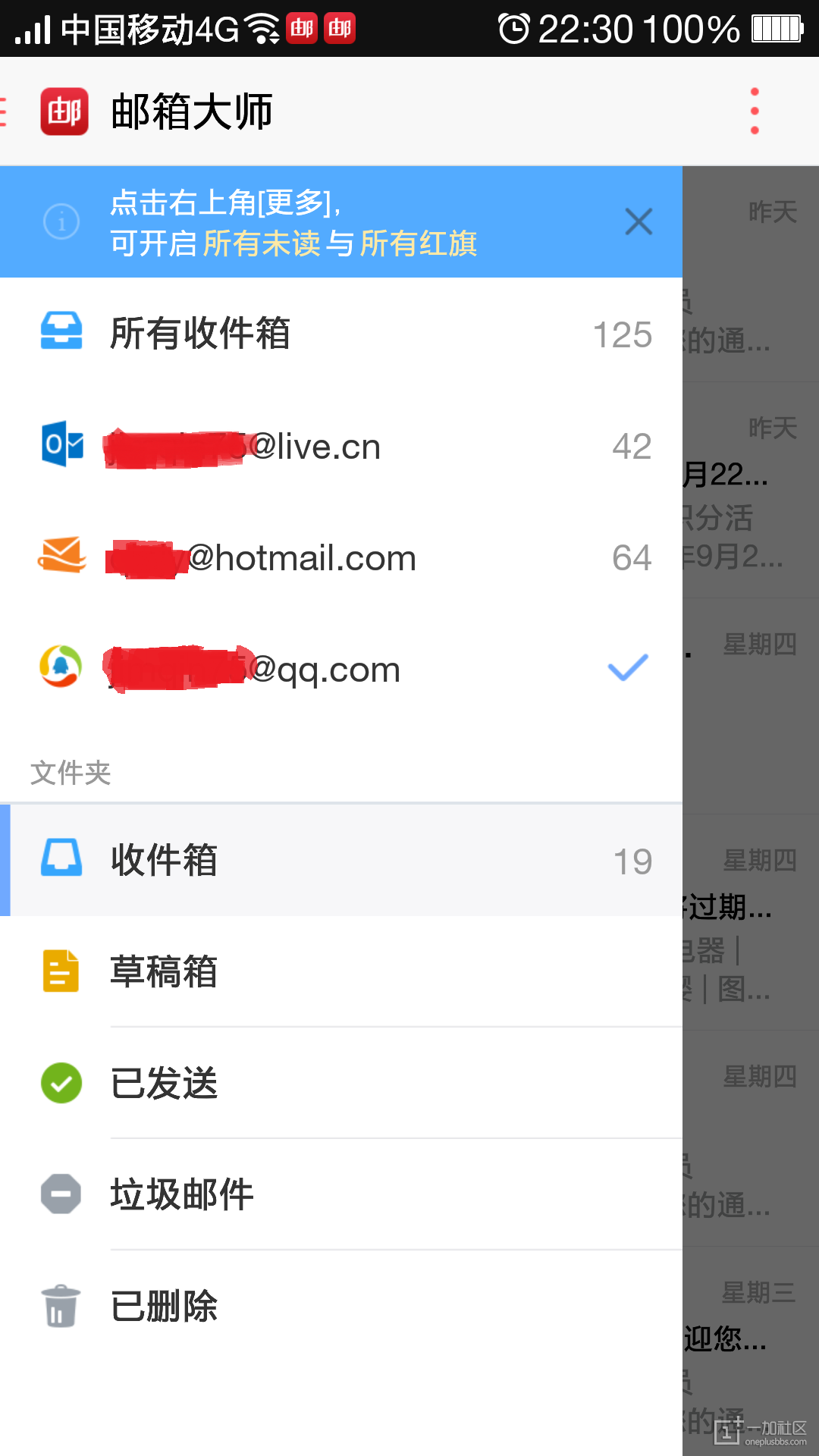Click the 垃圾邮件 junk mail icon
Viewport: 819px width, 1456px height.
(x=61, y=1194)
